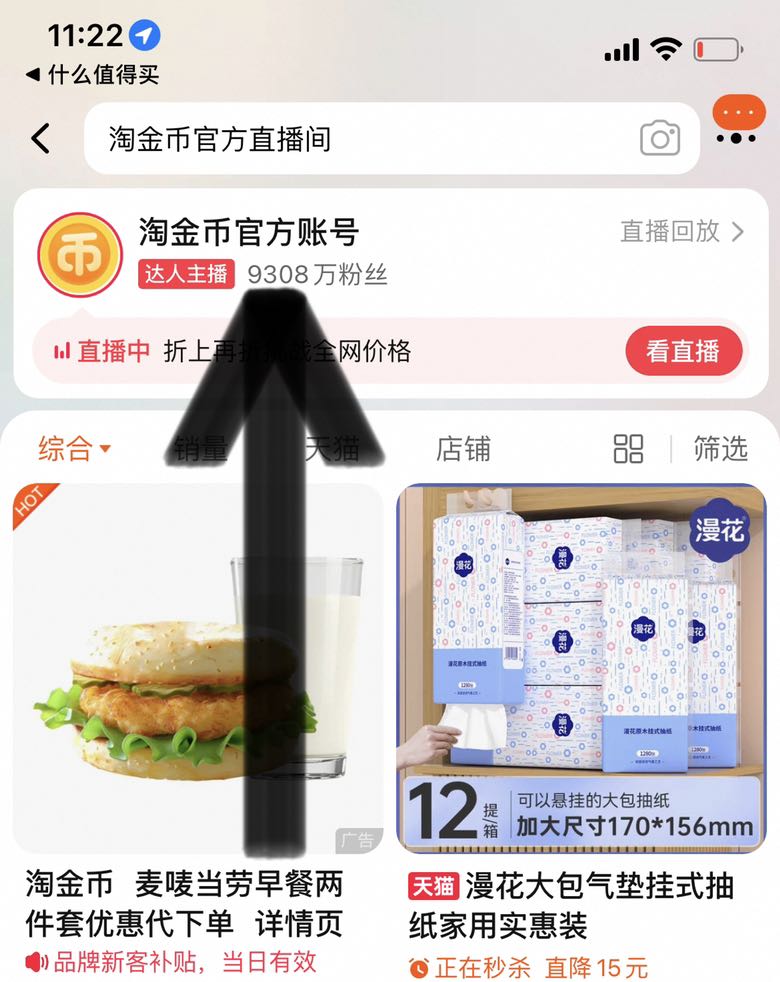Go back using the back arrow
Image resolution: width=780 pixels, height=982 pixels.
(x=41, y=138)
